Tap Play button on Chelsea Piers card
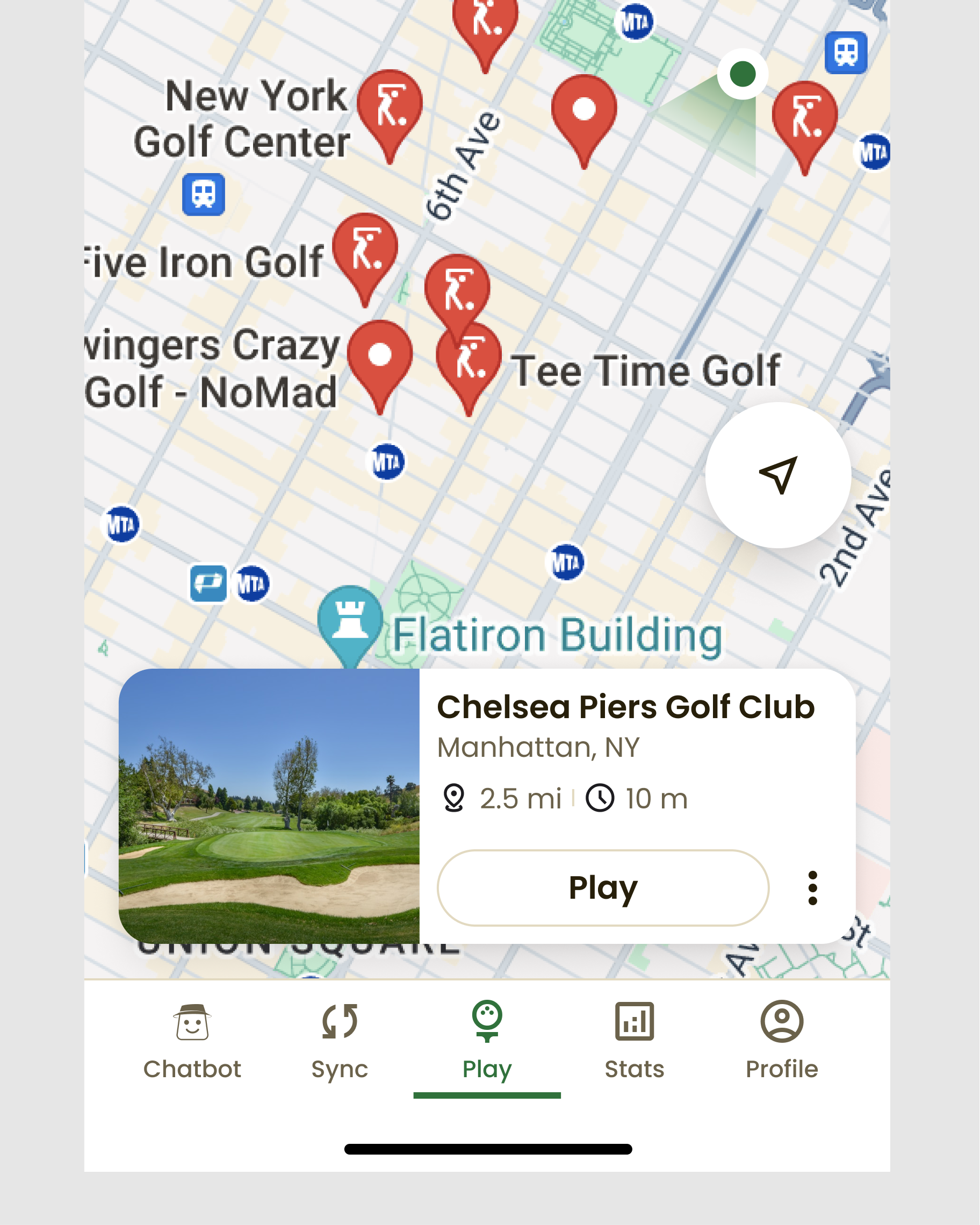 [602, 887]
